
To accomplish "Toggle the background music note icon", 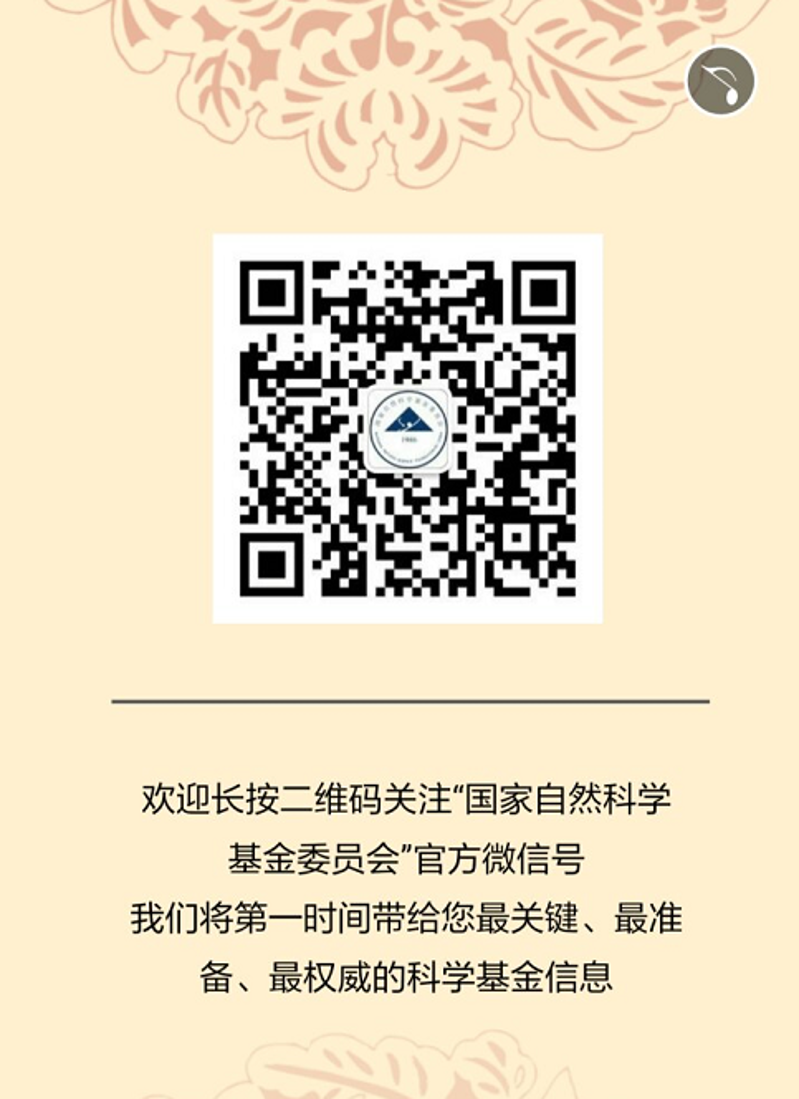I will [x=721, y=81].
